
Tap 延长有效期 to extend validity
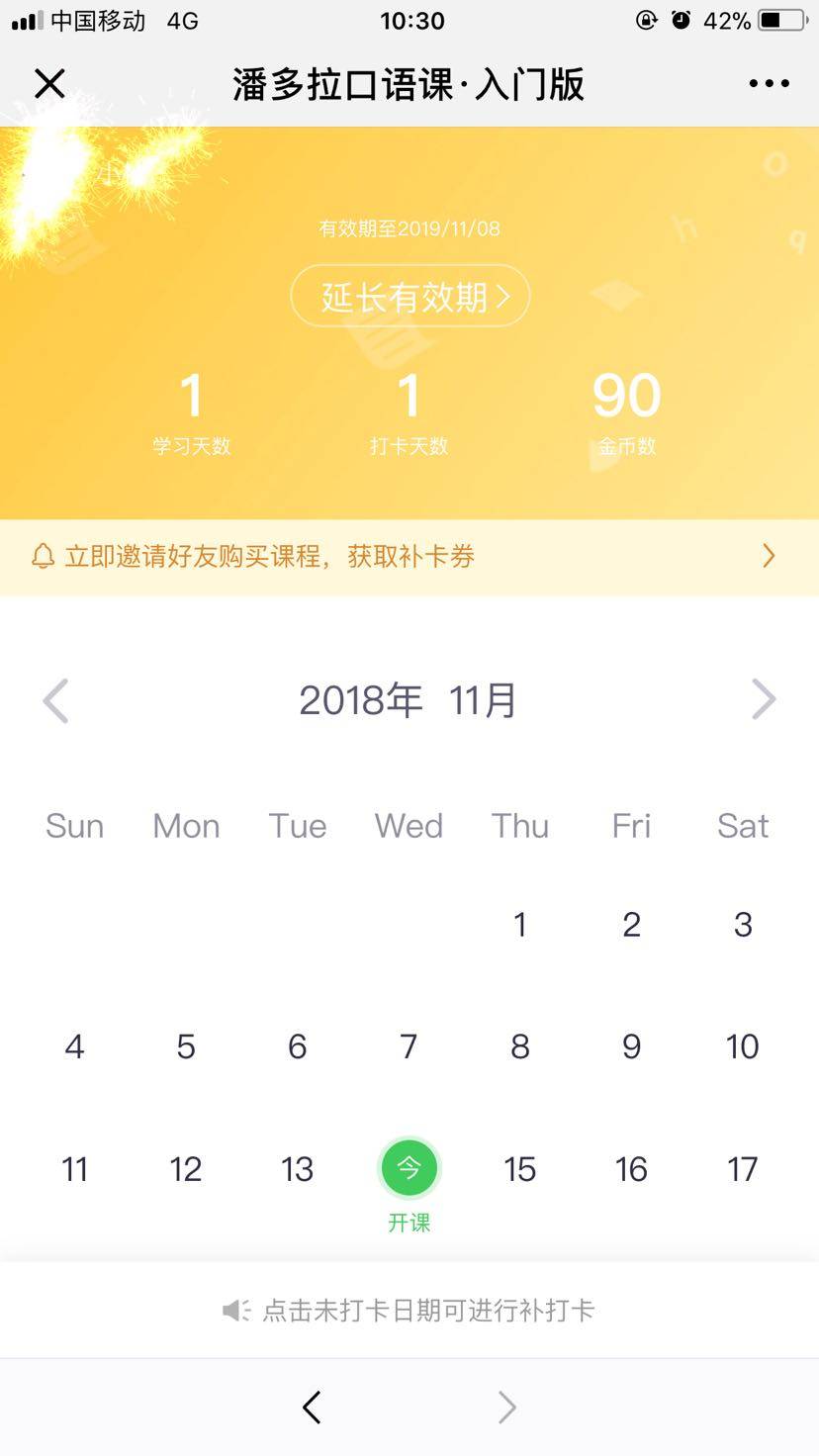409,296
